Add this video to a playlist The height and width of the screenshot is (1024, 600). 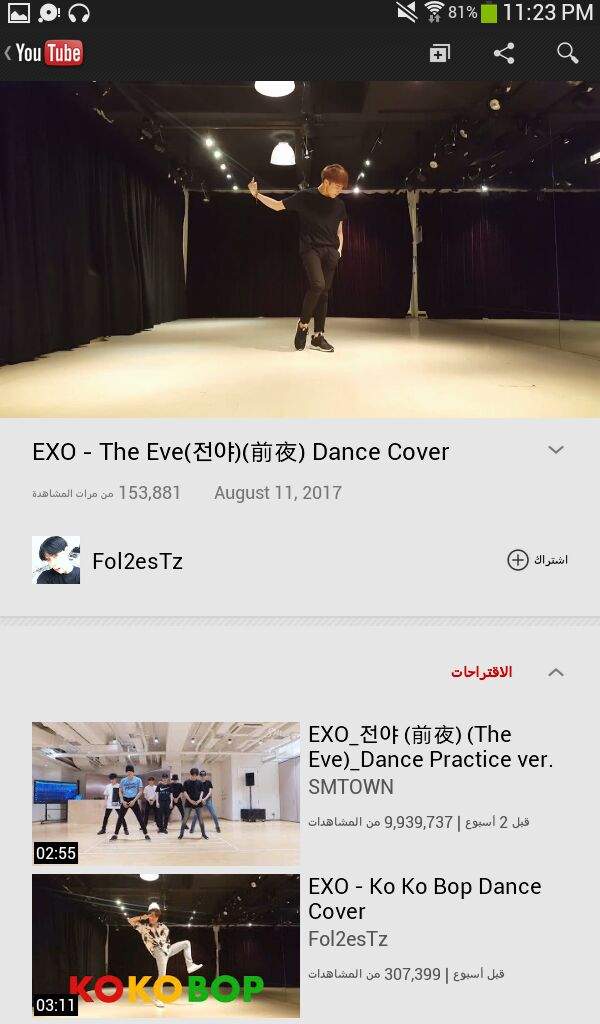pos(439,54)
